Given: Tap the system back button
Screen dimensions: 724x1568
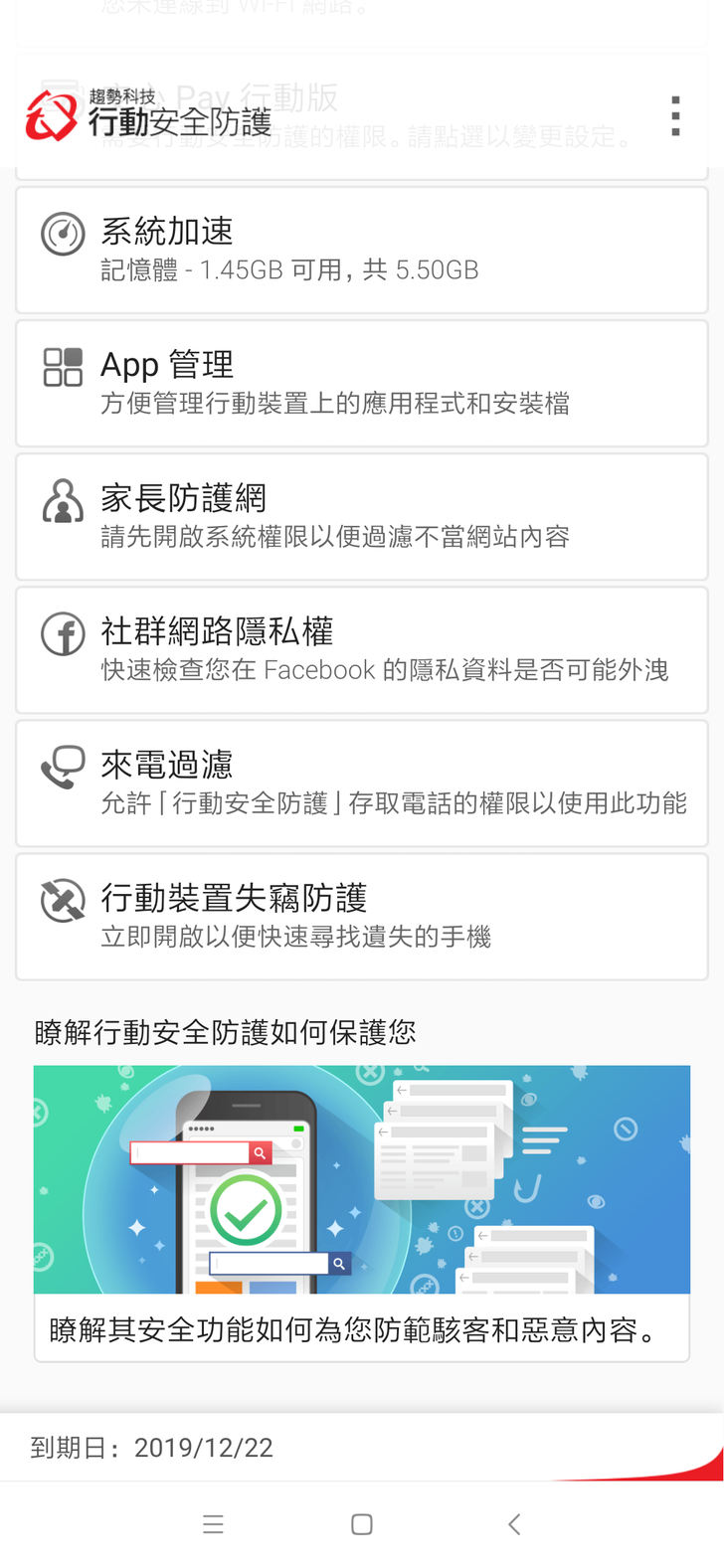Looking at the screenshot, I should tap(513, 1524).
